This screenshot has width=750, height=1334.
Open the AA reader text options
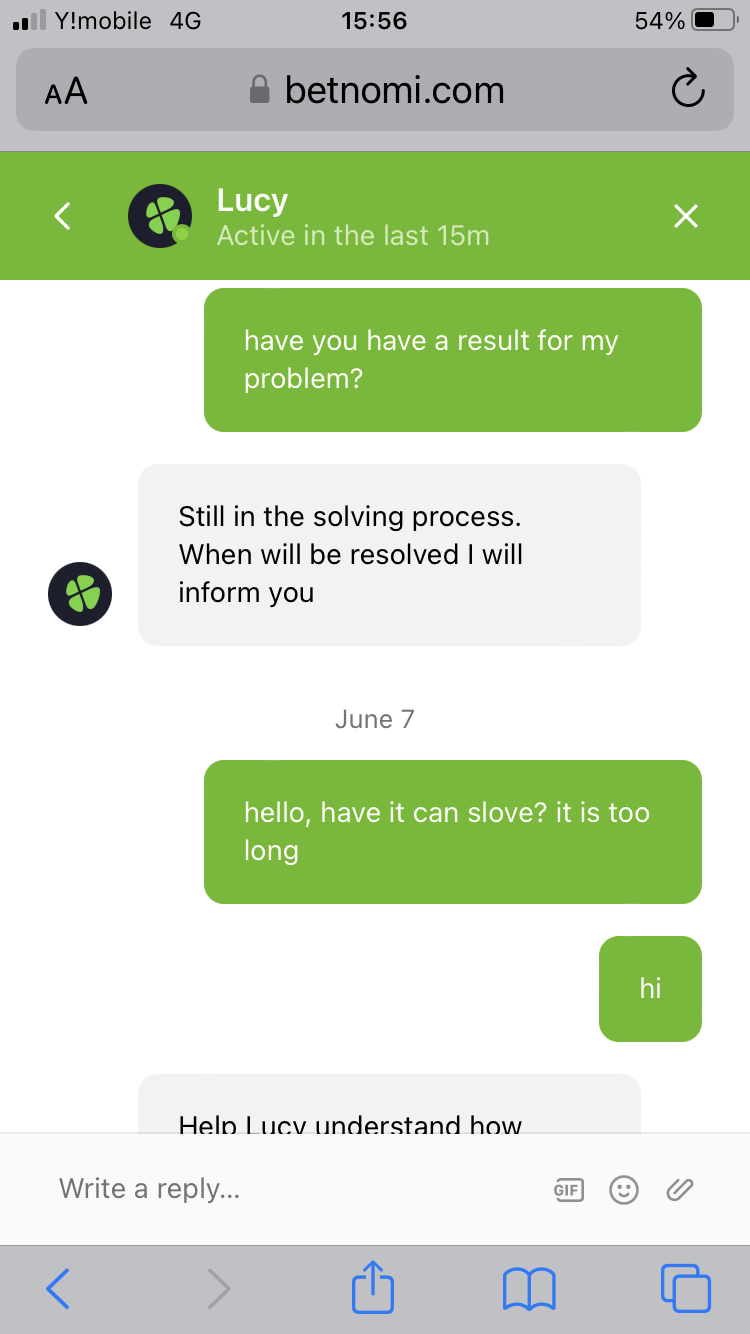pyautogui.click(x=66, y=92)
